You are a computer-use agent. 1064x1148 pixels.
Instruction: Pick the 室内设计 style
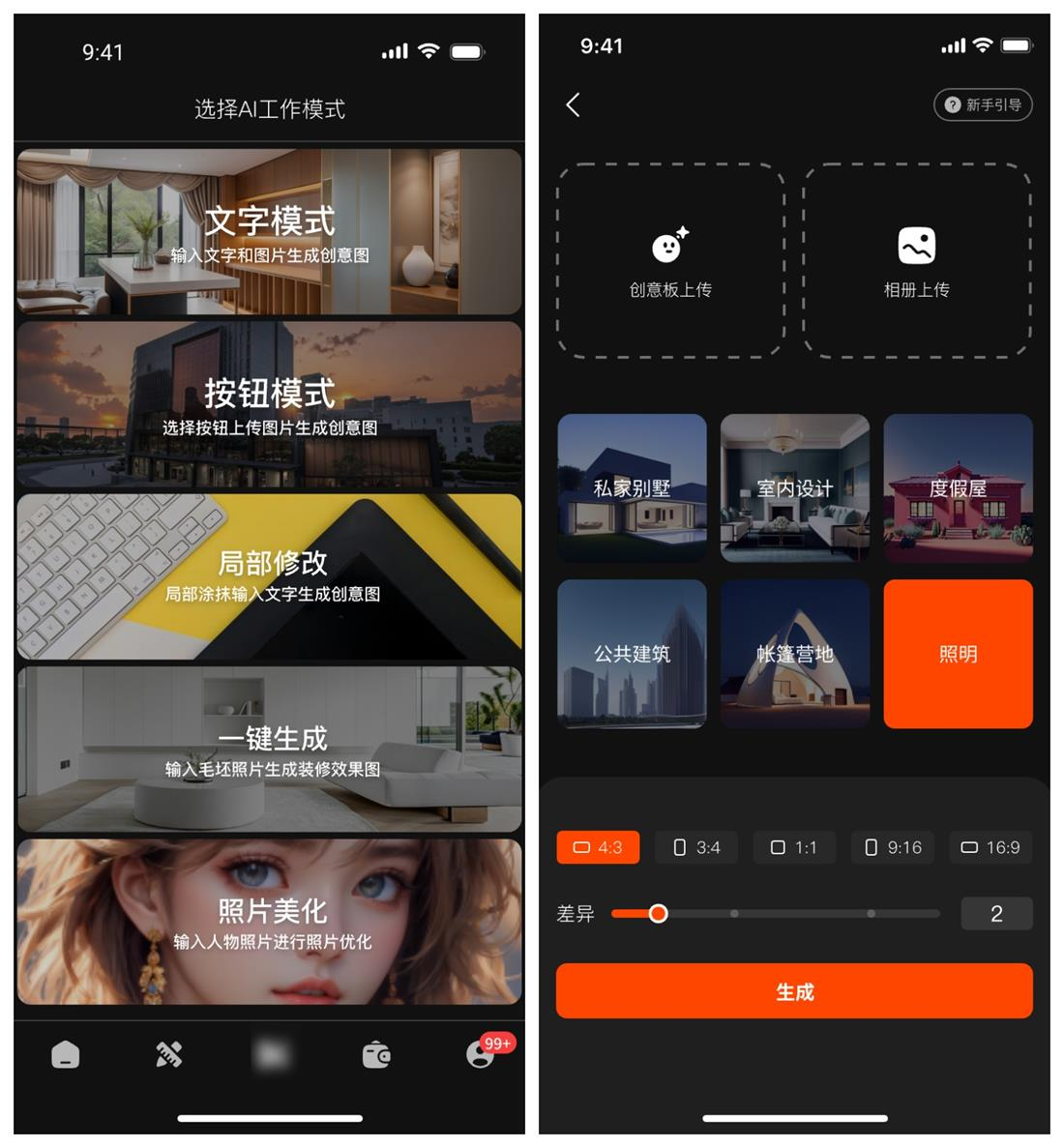pyautogui.click(x=794, y=488)
